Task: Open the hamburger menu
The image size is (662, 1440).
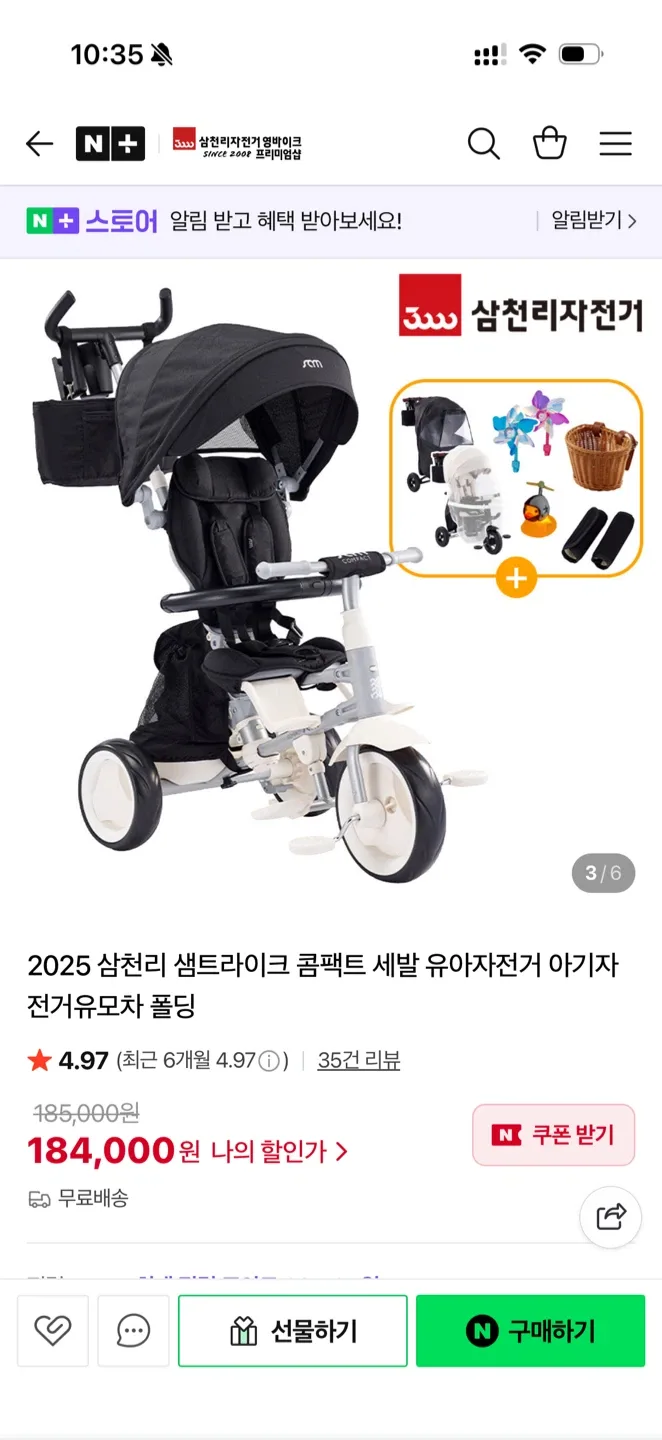Action: [615, 144]
